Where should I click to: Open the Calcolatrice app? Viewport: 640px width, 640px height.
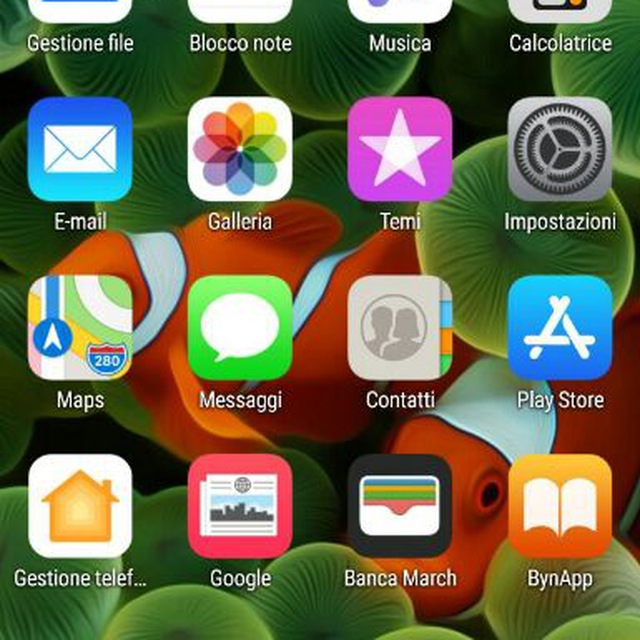coord(560,12)
